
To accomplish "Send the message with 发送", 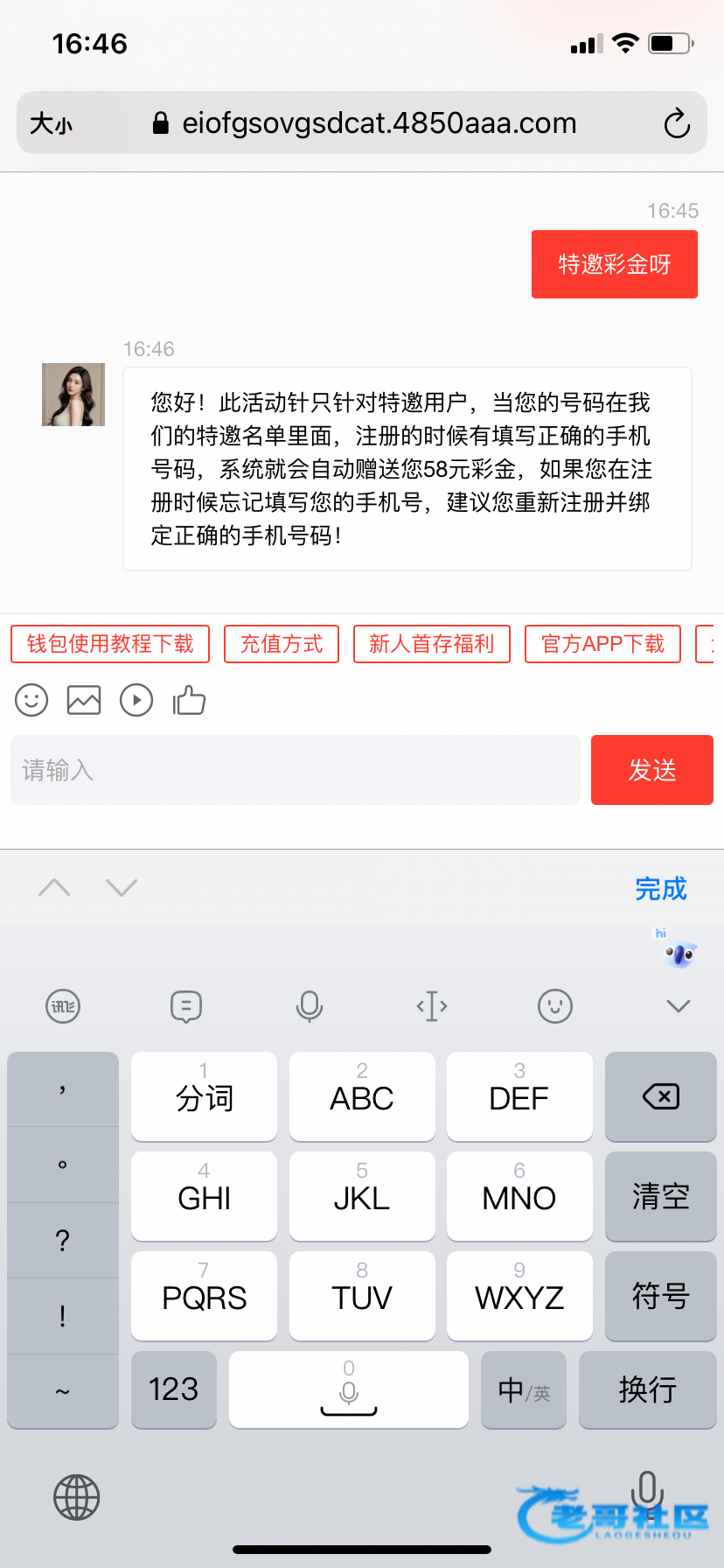I will (x=652, y=770).
